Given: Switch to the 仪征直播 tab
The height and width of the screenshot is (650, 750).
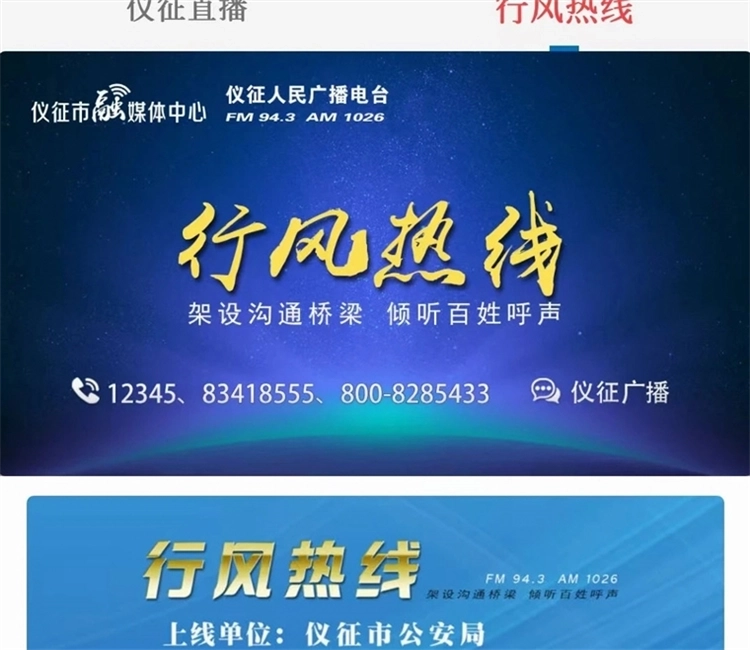Looking at the screenshot, I should coord(187,12).
